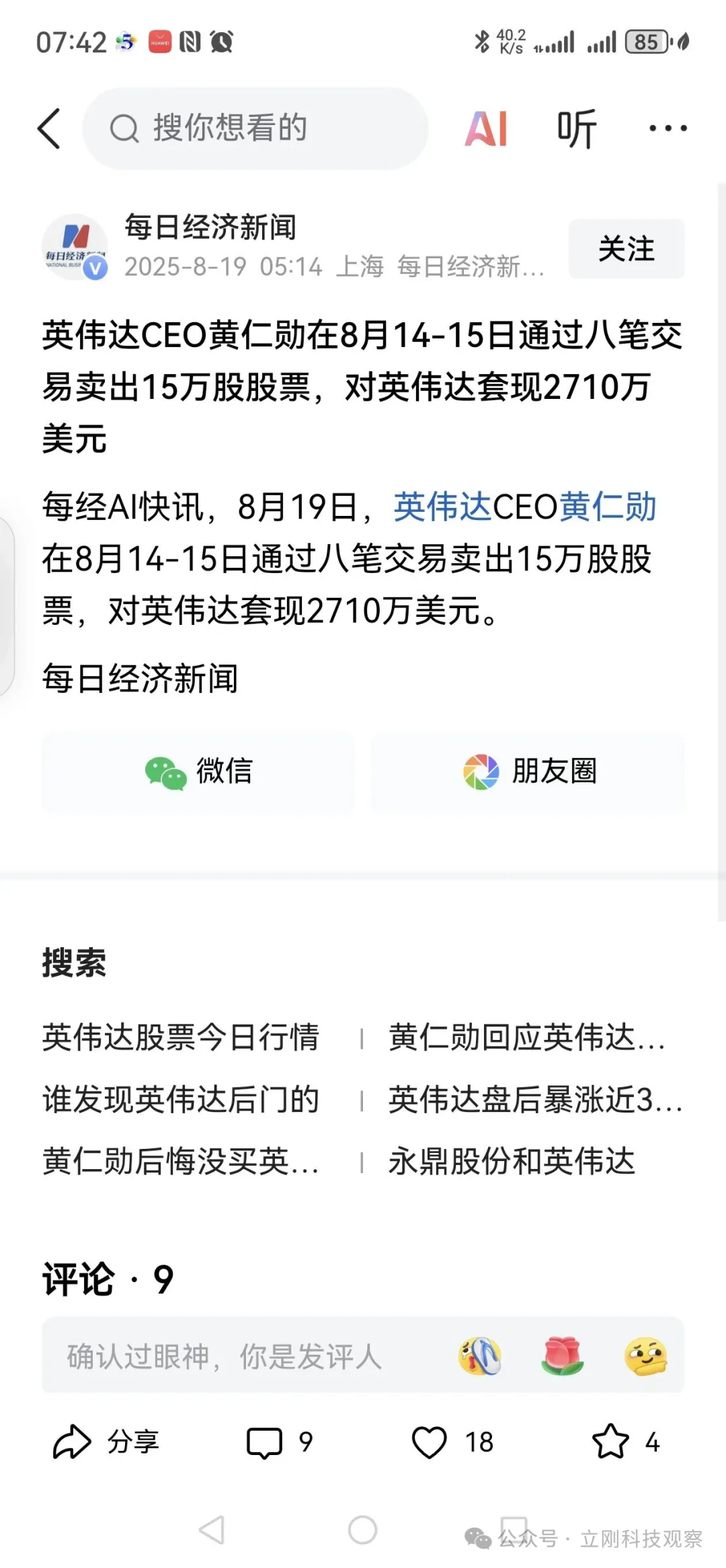Search 谁发现英伟达后门的
Viewport: 726px width, 1568px height.
click(x=180, y=1099)
